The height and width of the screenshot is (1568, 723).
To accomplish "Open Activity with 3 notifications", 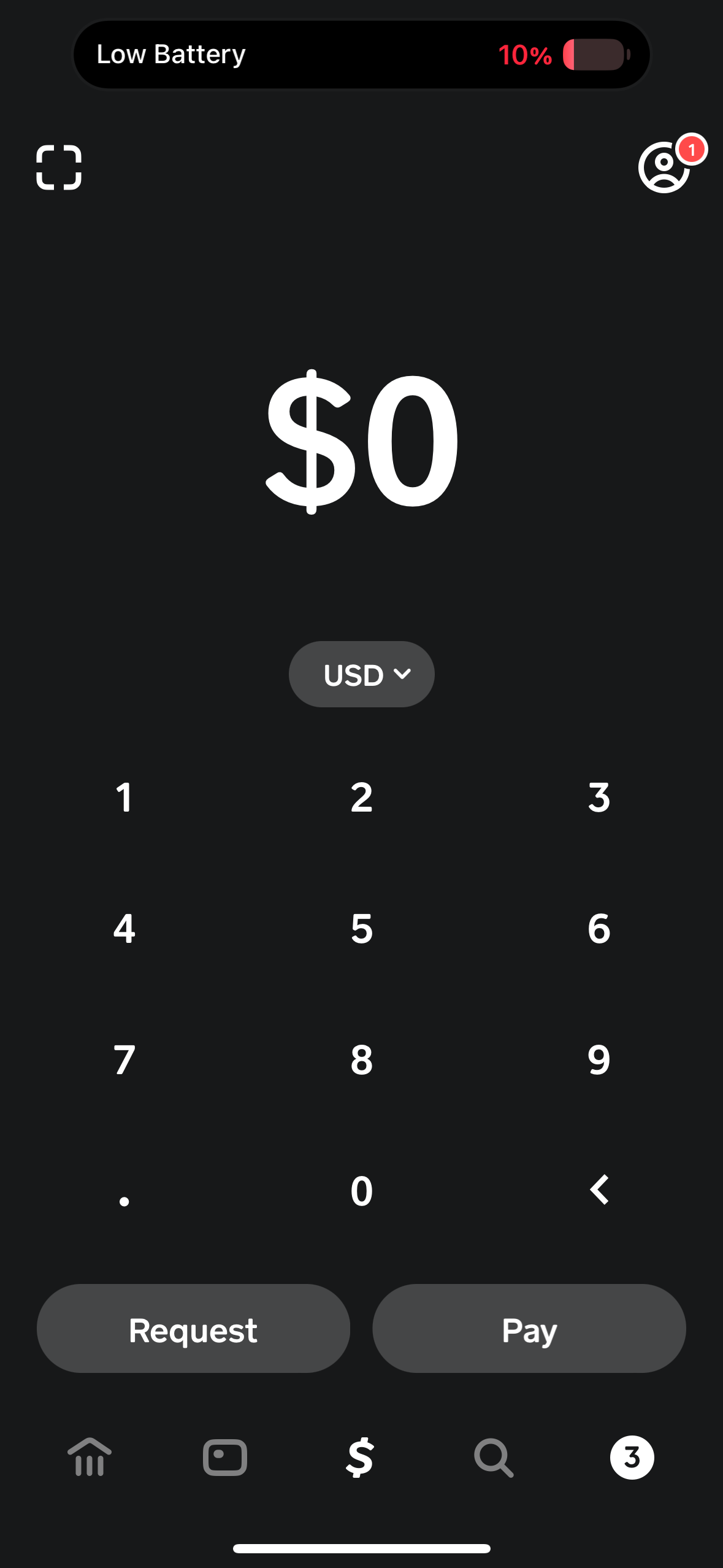I will [x=632, y=1459].
